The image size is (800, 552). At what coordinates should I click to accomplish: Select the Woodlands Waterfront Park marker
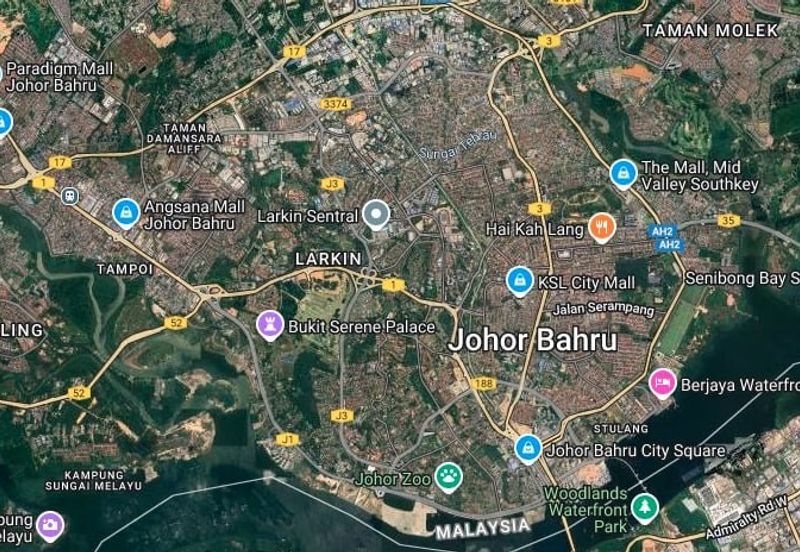pos(645,507)
